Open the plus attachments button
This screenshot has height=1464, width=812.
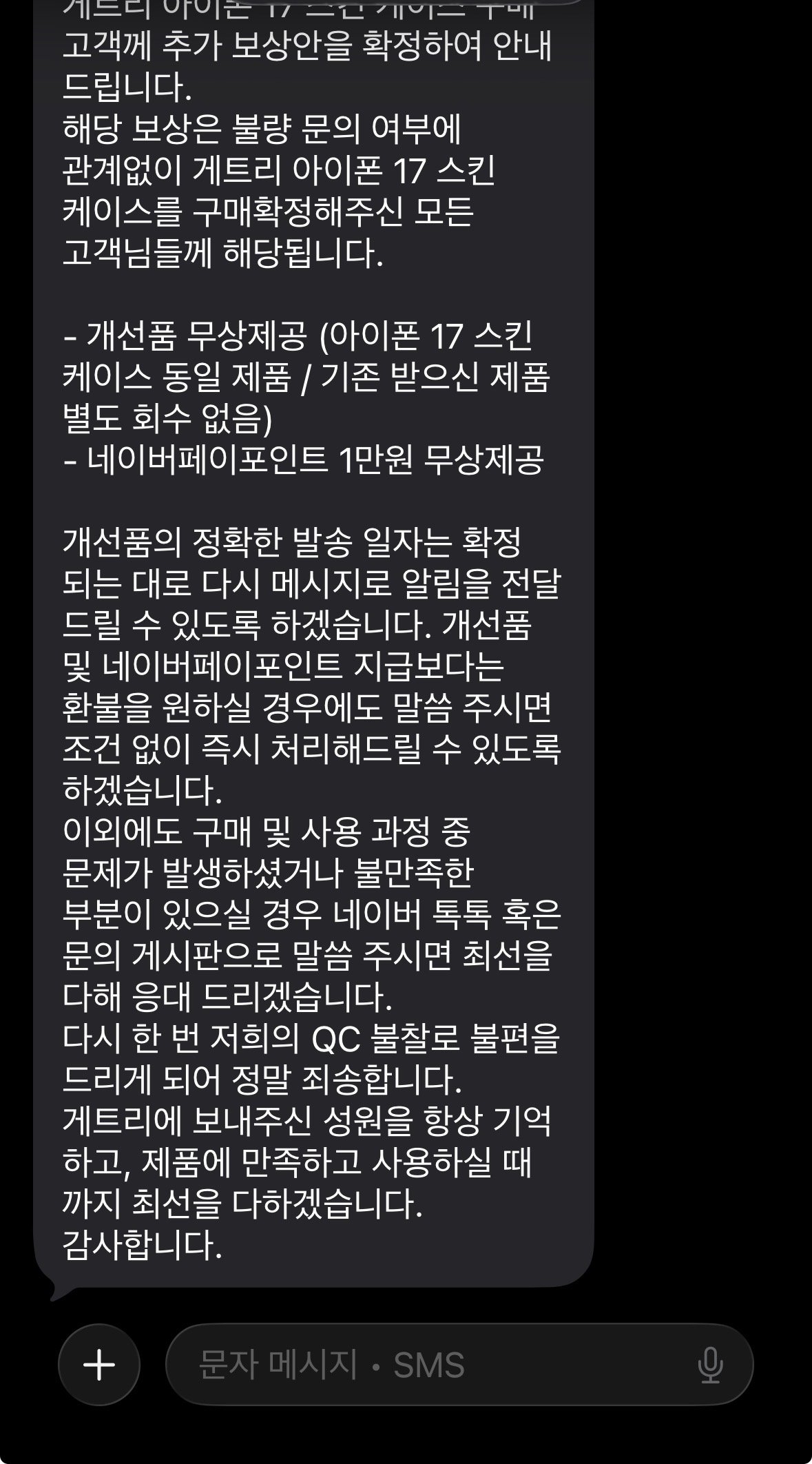[x=99, y=1364]
